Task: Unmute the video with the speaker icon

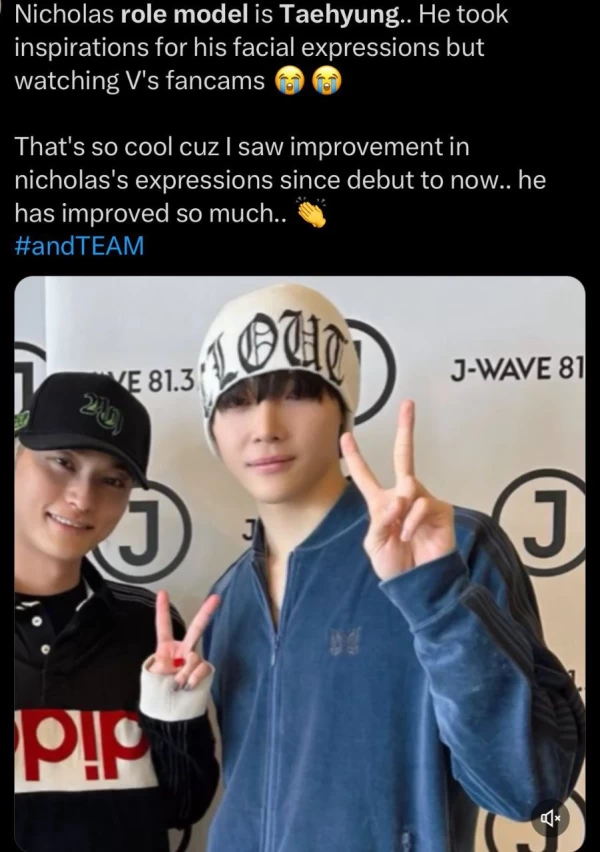Action: coord(552,817)
